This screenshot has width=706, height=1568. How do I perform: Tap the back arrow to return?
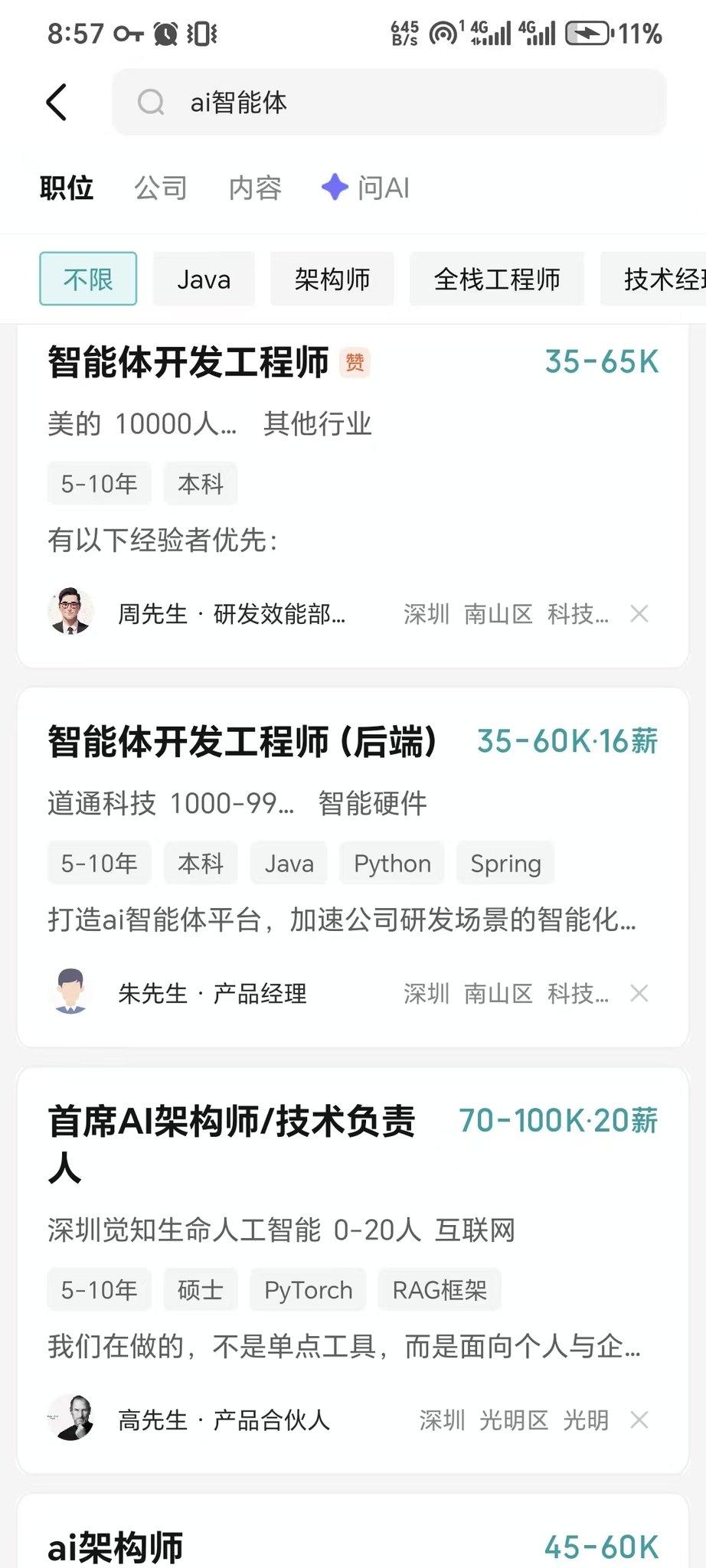(x=57, y=101)
